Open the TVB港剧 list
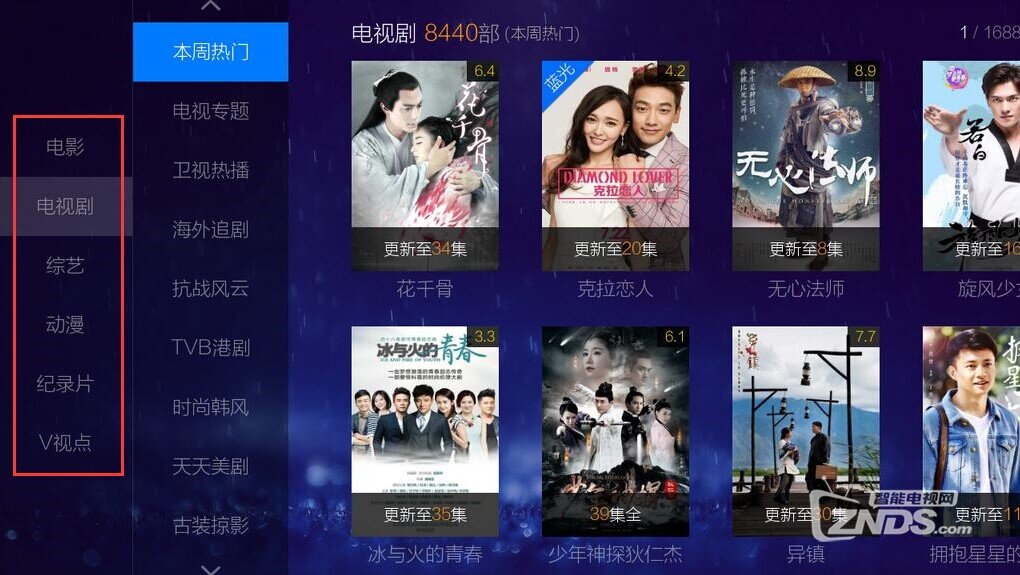The image size is (1020, 575). (210, 348)
